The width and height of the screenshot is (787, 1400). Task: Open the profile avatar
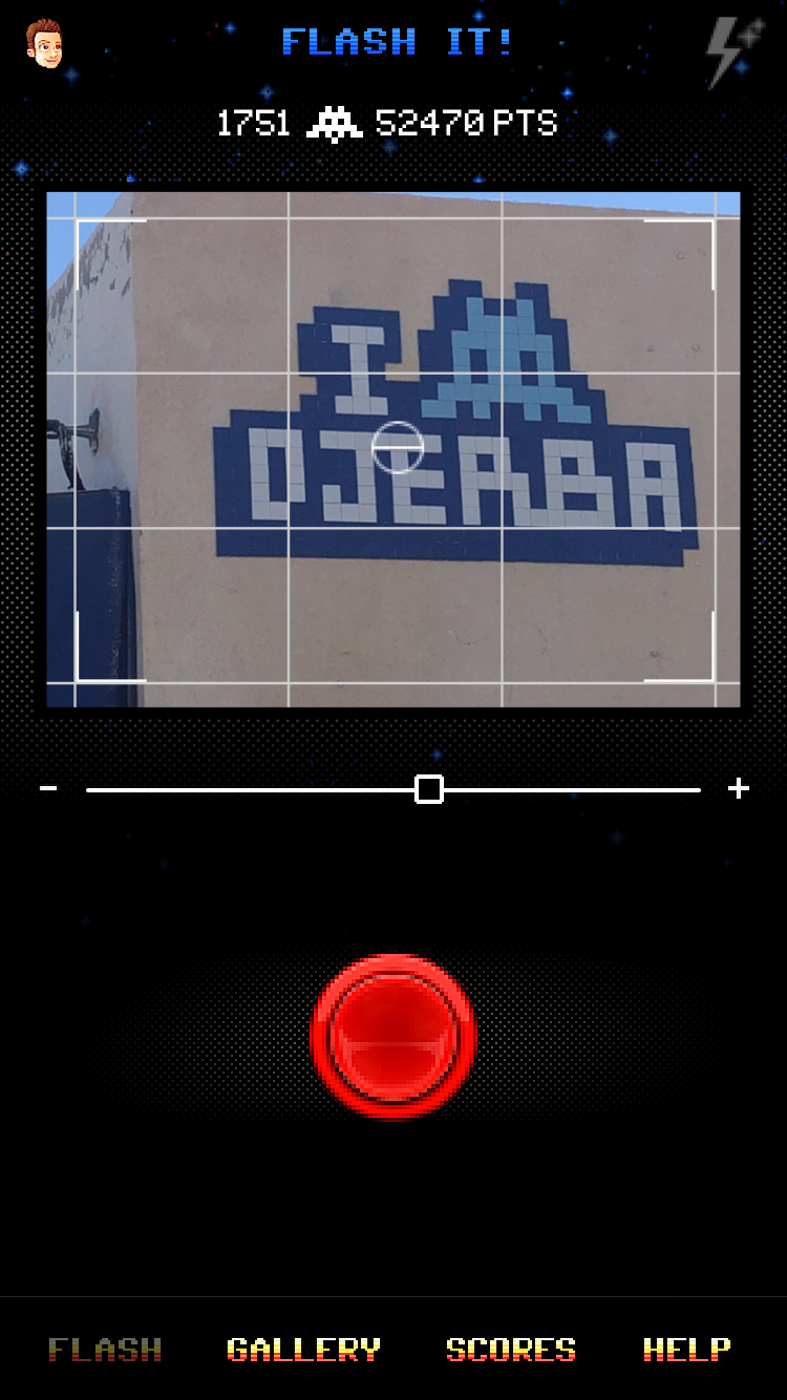(43, 44)
